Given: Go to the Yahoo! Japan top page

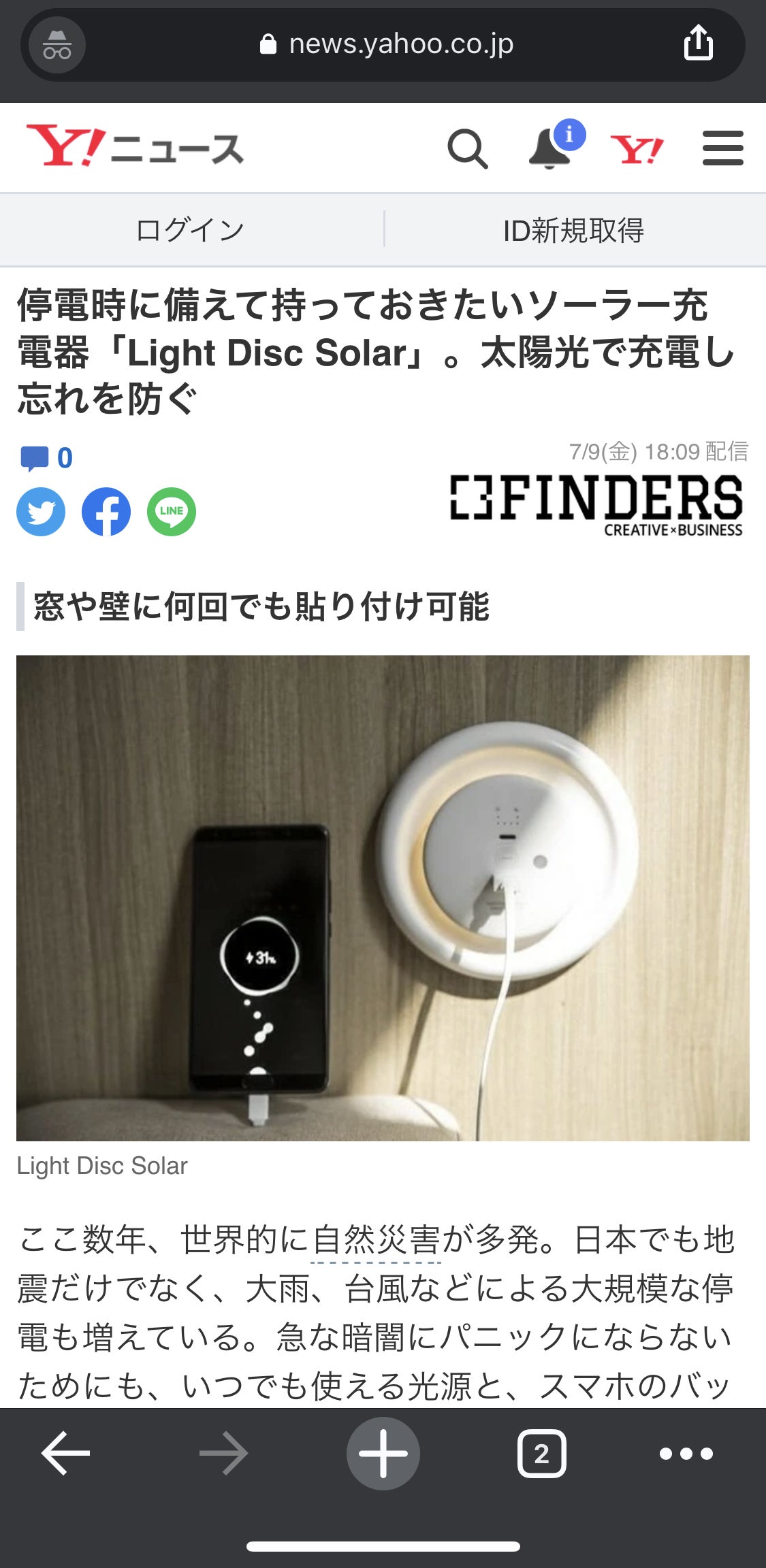Looking at the screenshot, I should (636, 148).
